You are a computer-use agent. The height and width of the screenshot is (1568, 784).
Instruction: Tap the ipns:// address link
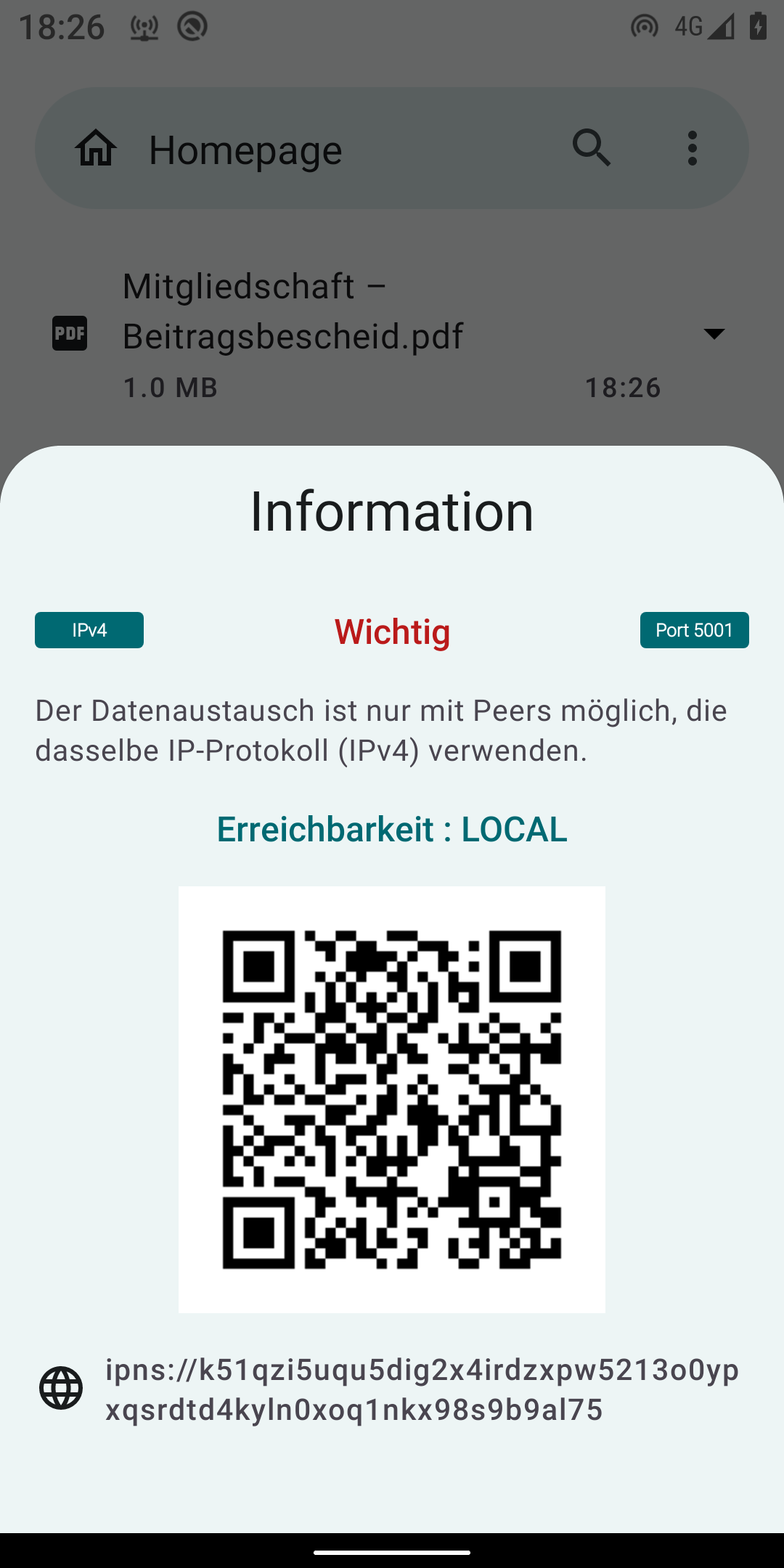[x=422, y=1389]
